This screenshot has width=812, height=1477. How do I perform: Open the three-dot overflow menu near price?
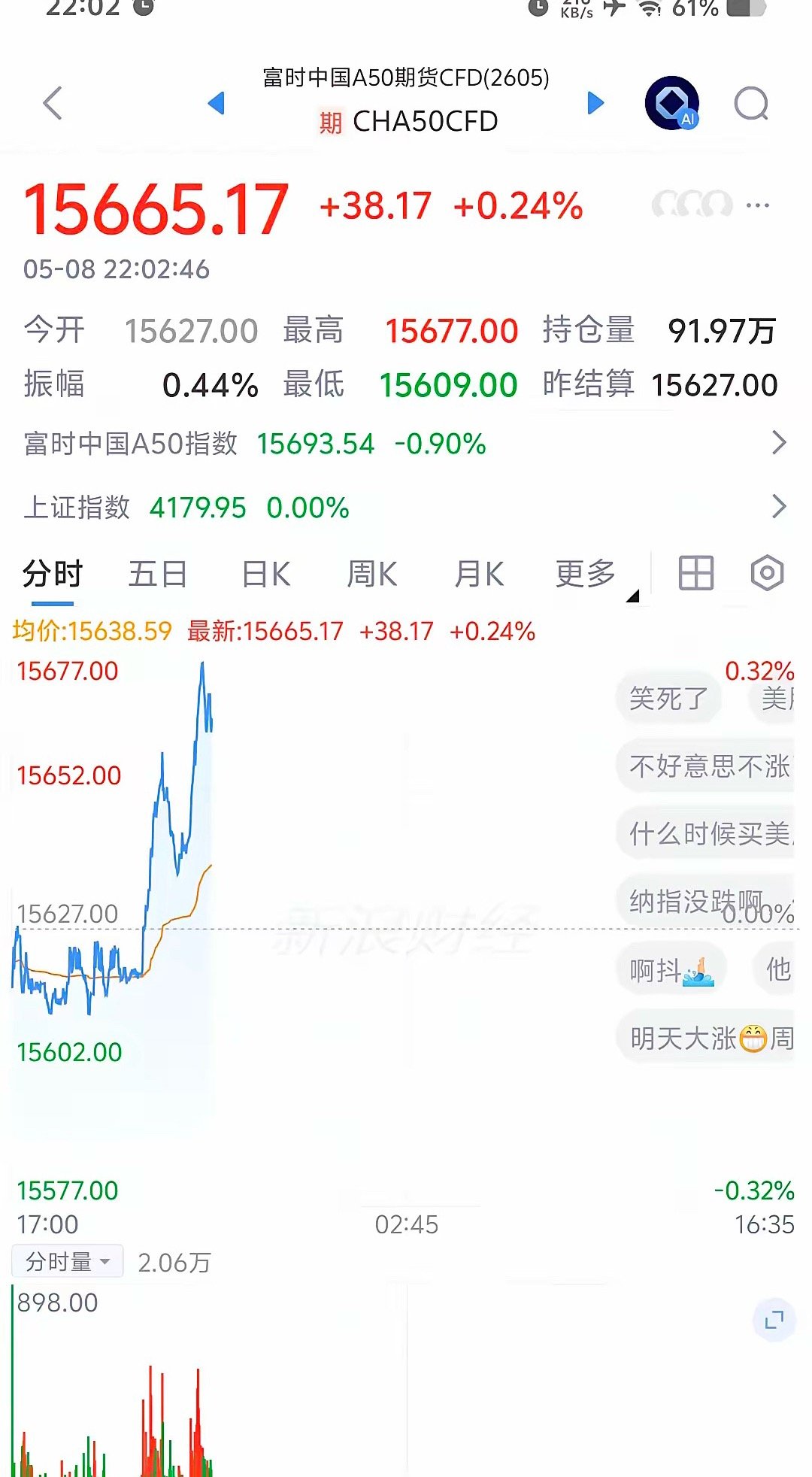(x=757, y=205)
